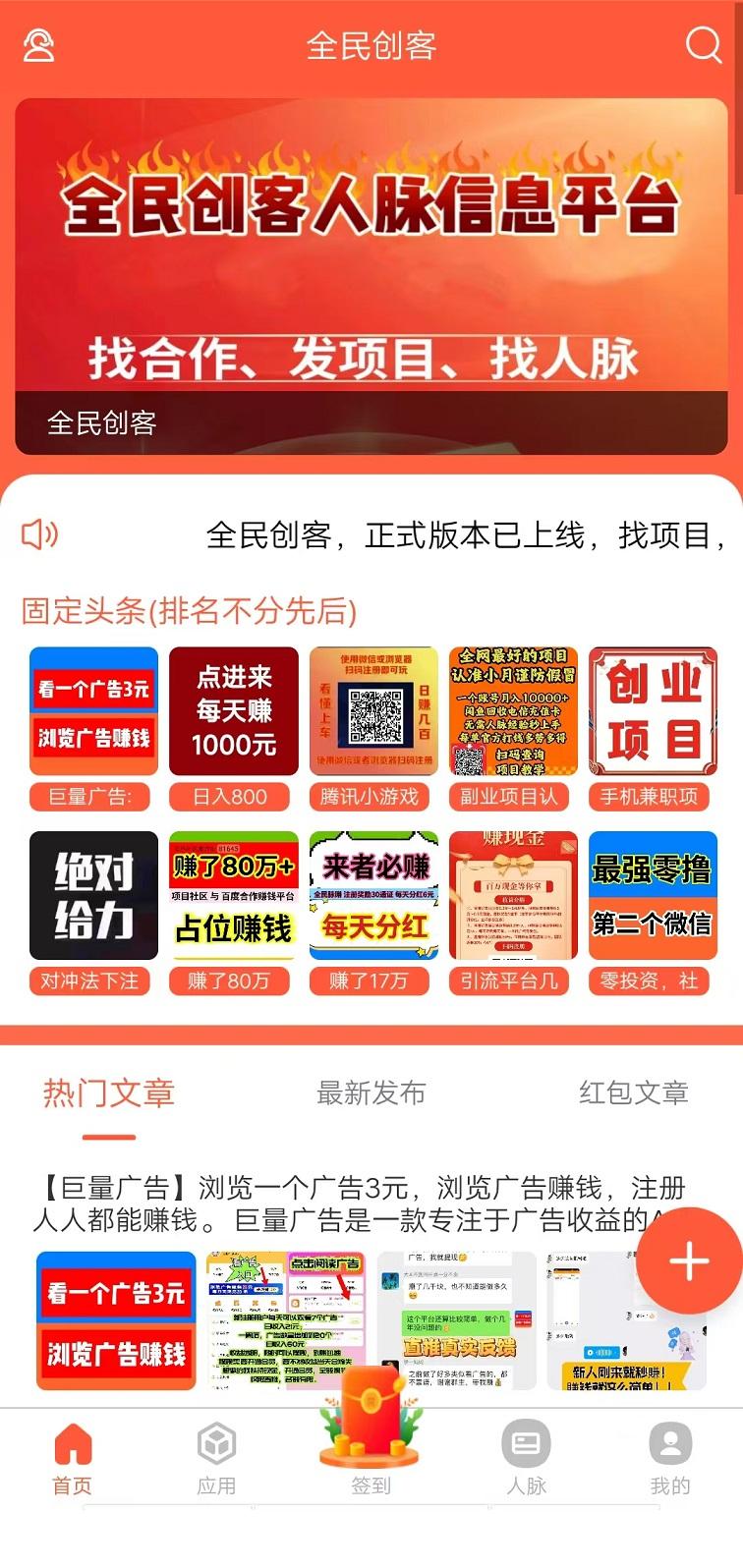Open the search icon in the header

704,45
